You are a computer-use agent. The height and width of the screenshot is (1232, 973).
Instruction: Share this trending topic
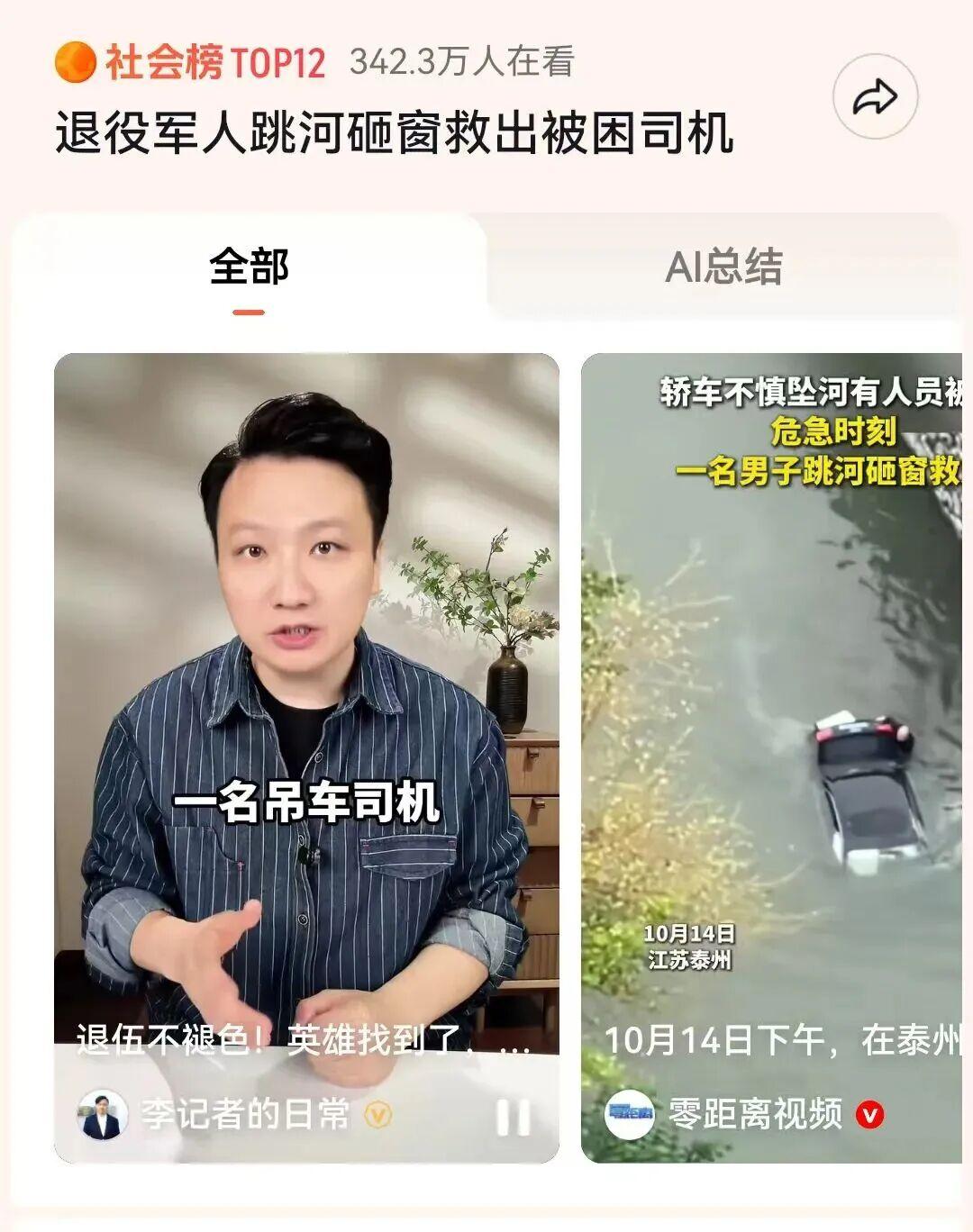[x=875, y=97]
